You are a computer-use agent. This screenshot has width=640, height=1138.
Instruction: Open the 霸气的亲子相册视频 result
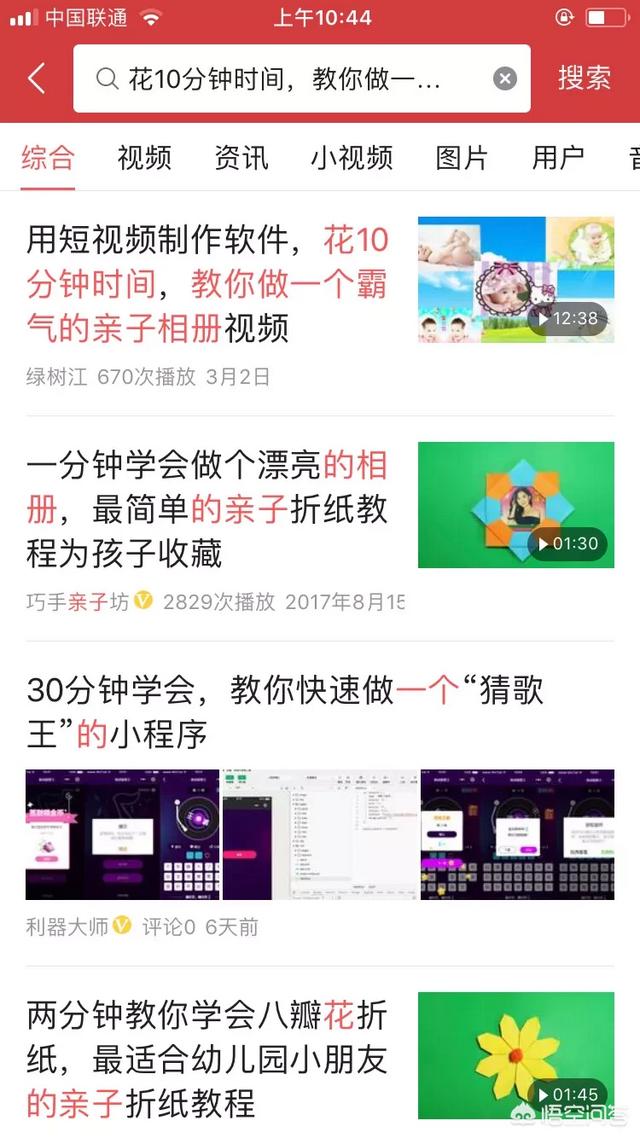pos(207,283)
